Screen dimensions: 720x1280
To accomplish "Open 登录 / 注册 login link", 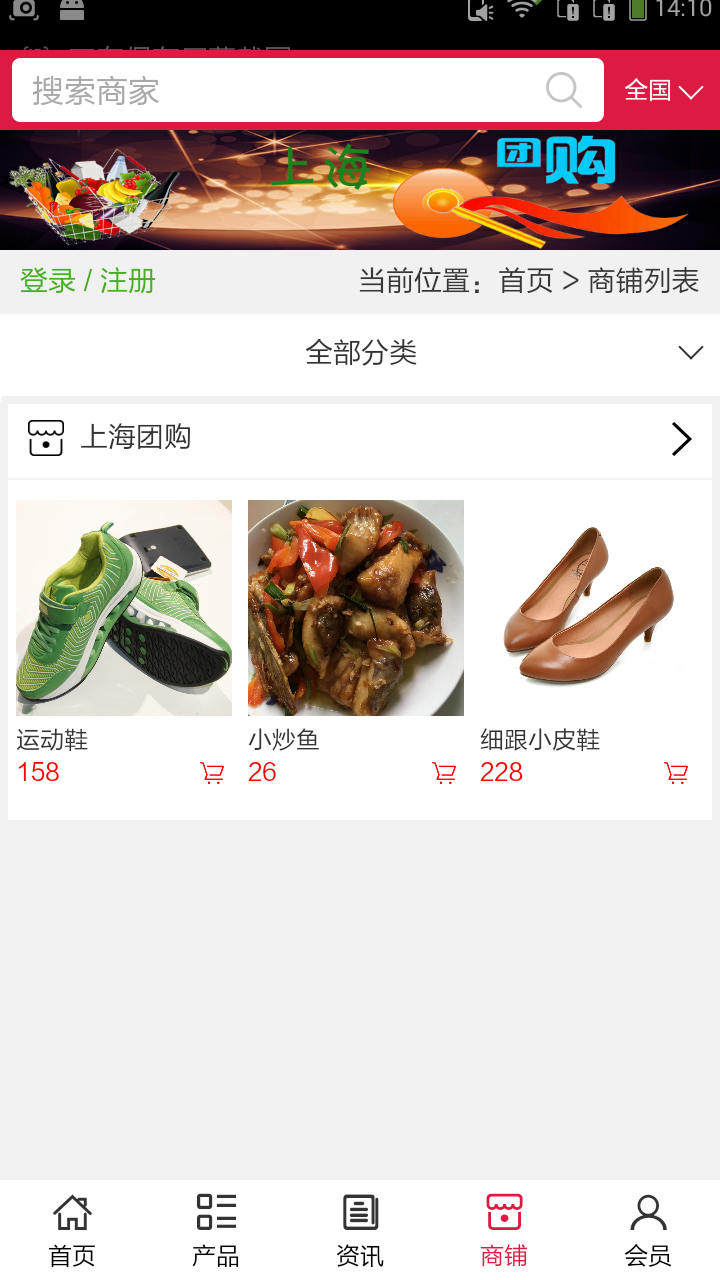I will (x=88, y=281).
